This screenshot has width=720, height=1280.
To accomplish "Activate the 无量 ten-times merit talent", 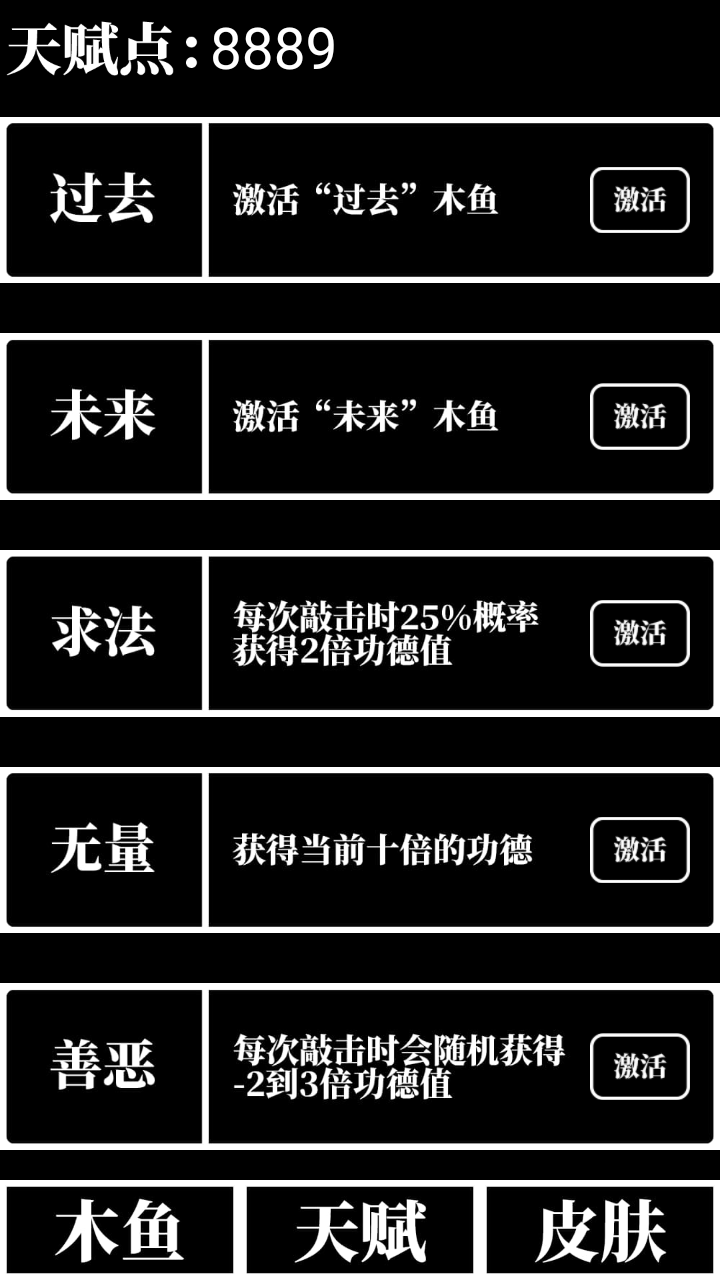I will pyautogui.click(x=640, y=850).
